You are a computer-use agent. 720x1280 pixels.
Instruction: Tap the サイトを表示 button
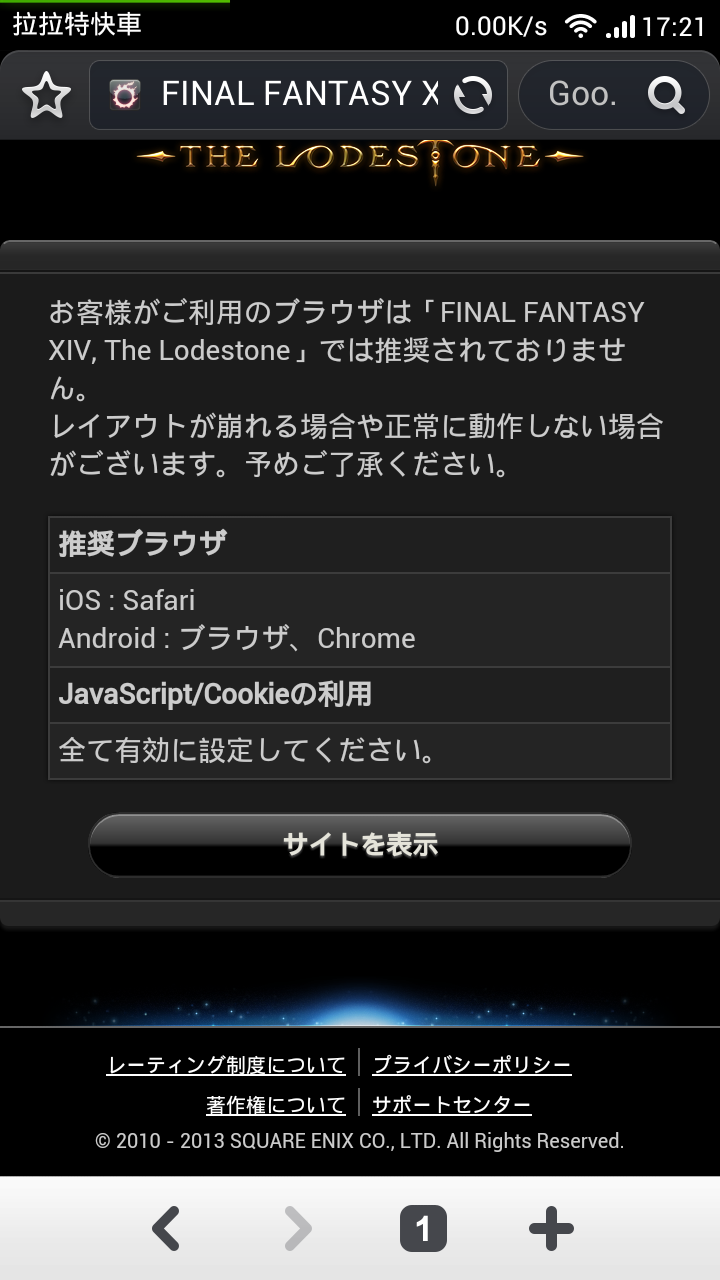click(360, 845)
